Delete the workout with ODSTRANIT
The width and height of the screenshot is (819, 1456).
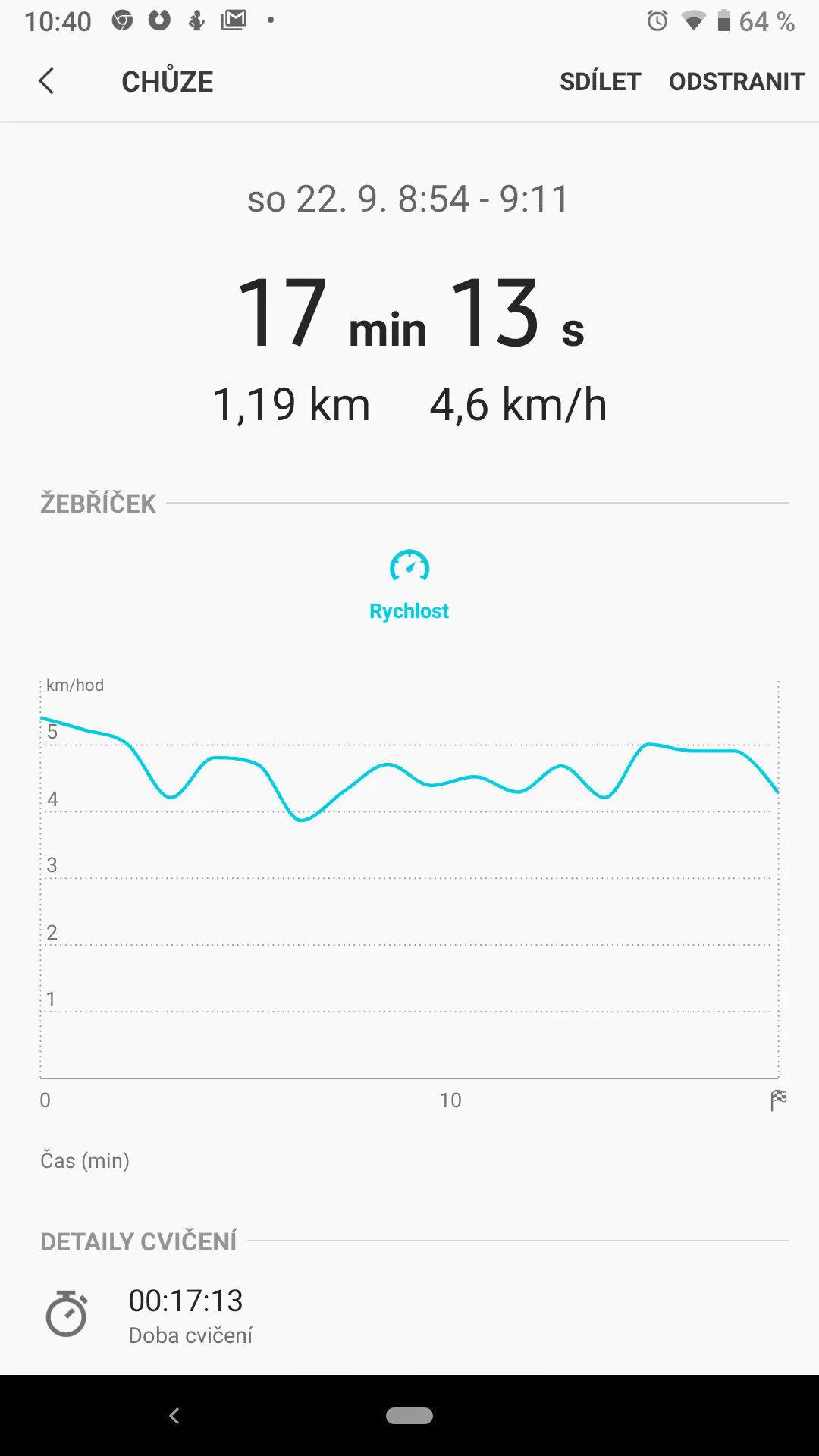point(736,81)
